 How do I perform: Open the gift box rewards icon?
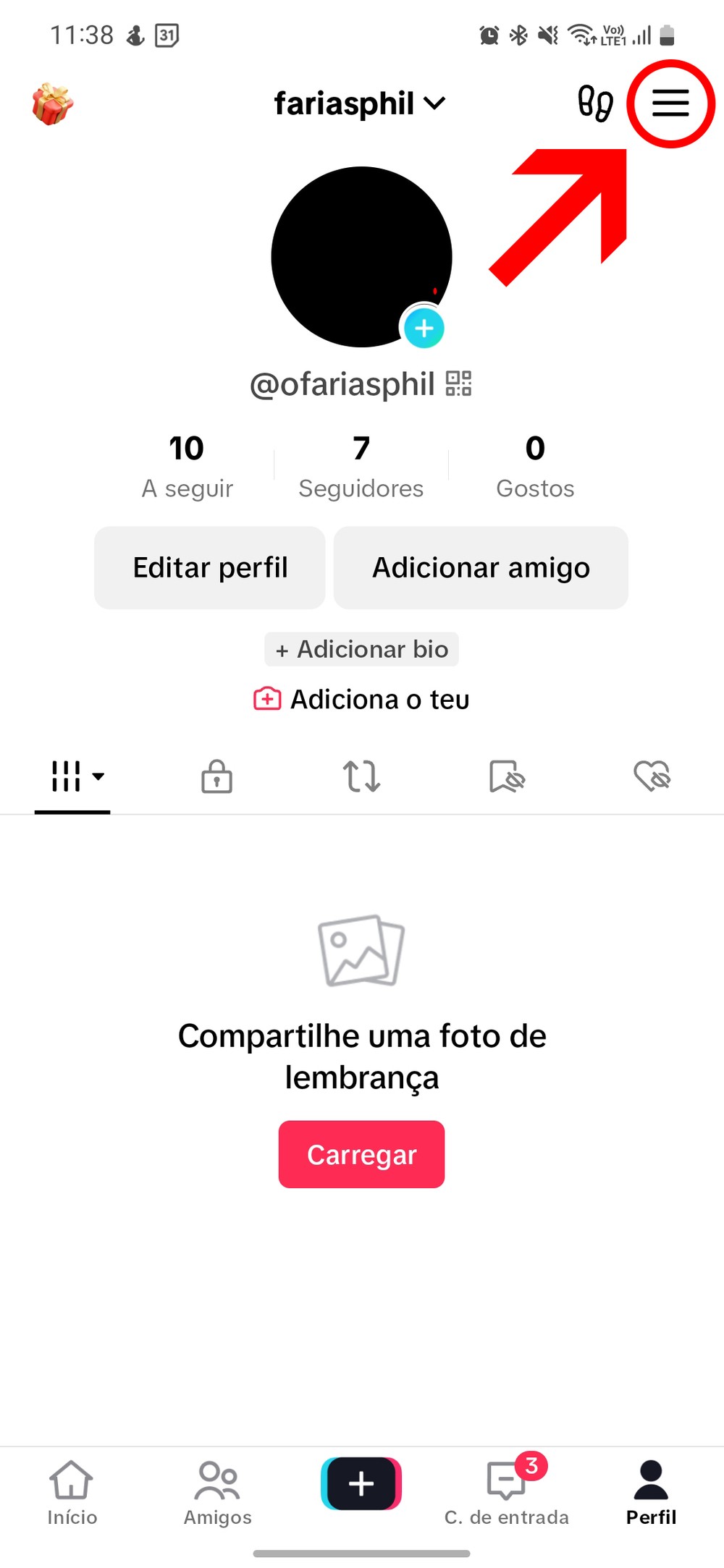coord(53,104)
